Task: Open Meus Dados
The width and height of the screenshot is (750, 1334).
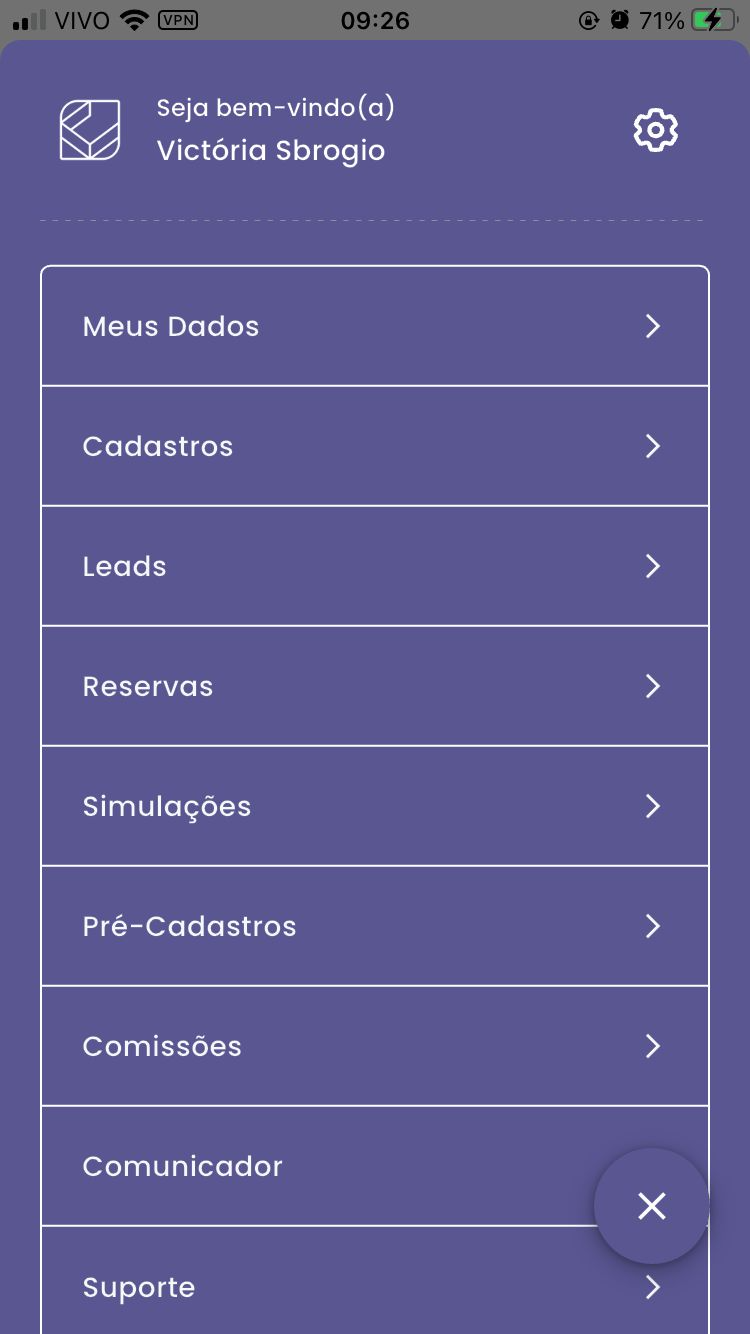Action: (375, 326)
